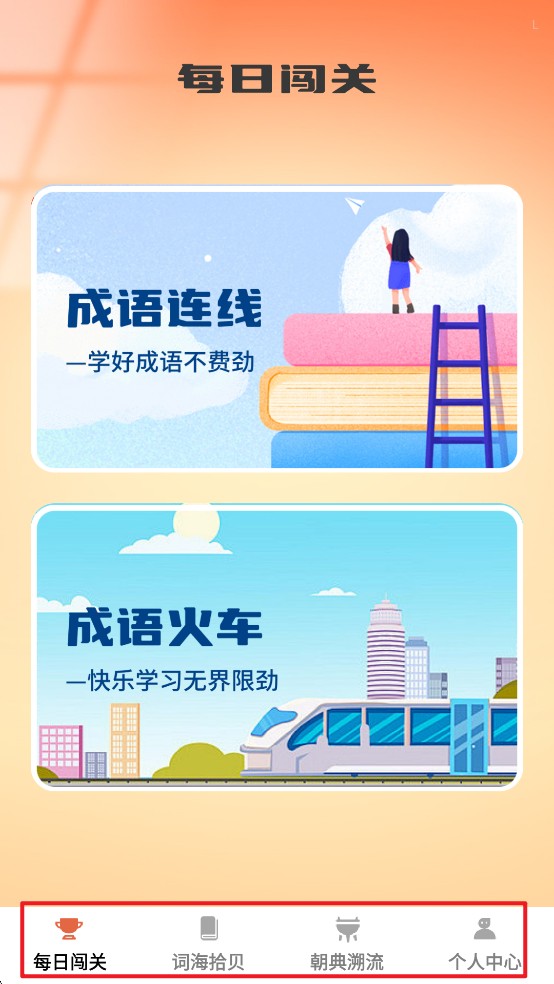Image resolution: width=554 pixels, height=984 pixels.
Task: Open the 成语连线 game card
Action: coord(277,328)
